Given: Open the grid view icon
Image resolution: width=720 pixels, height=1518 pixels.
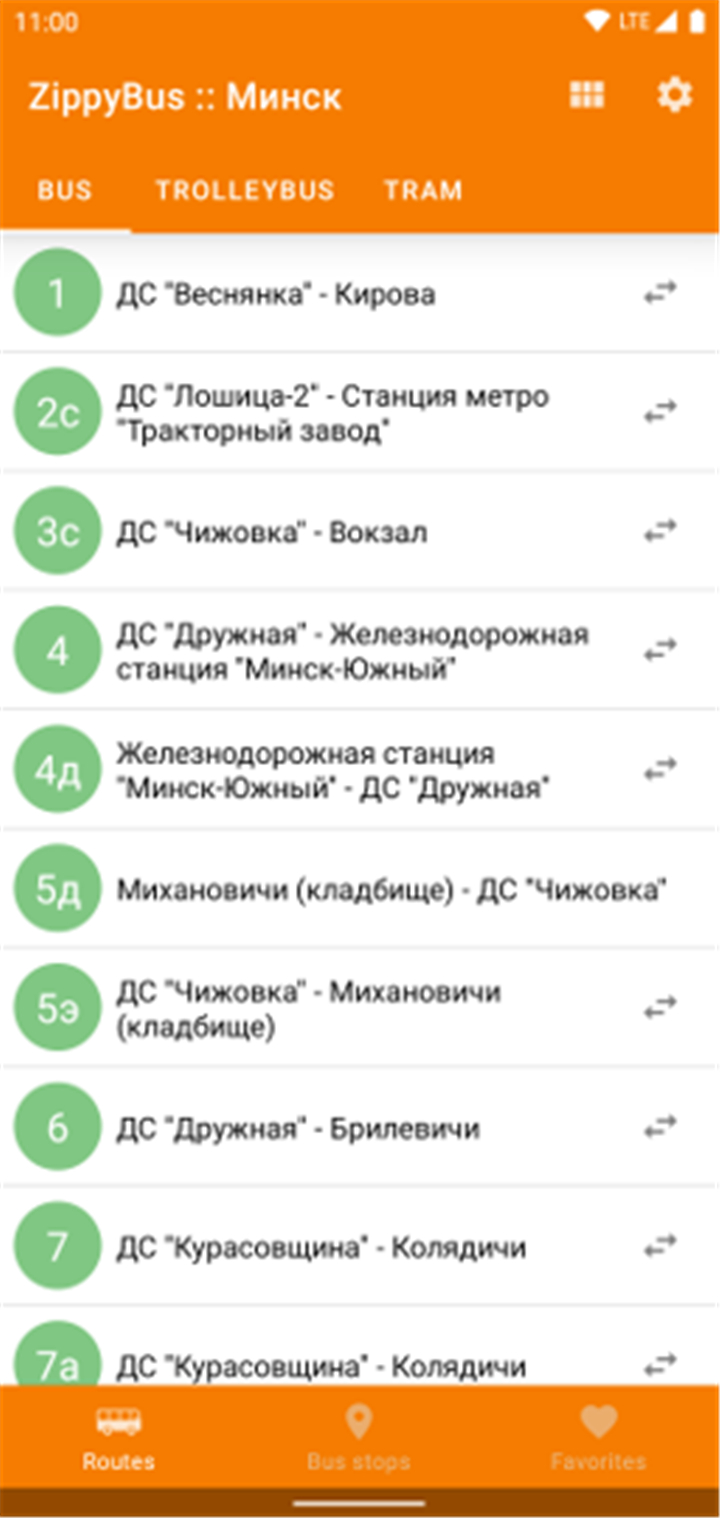Looking at the screenshot, I should [587, 95].
